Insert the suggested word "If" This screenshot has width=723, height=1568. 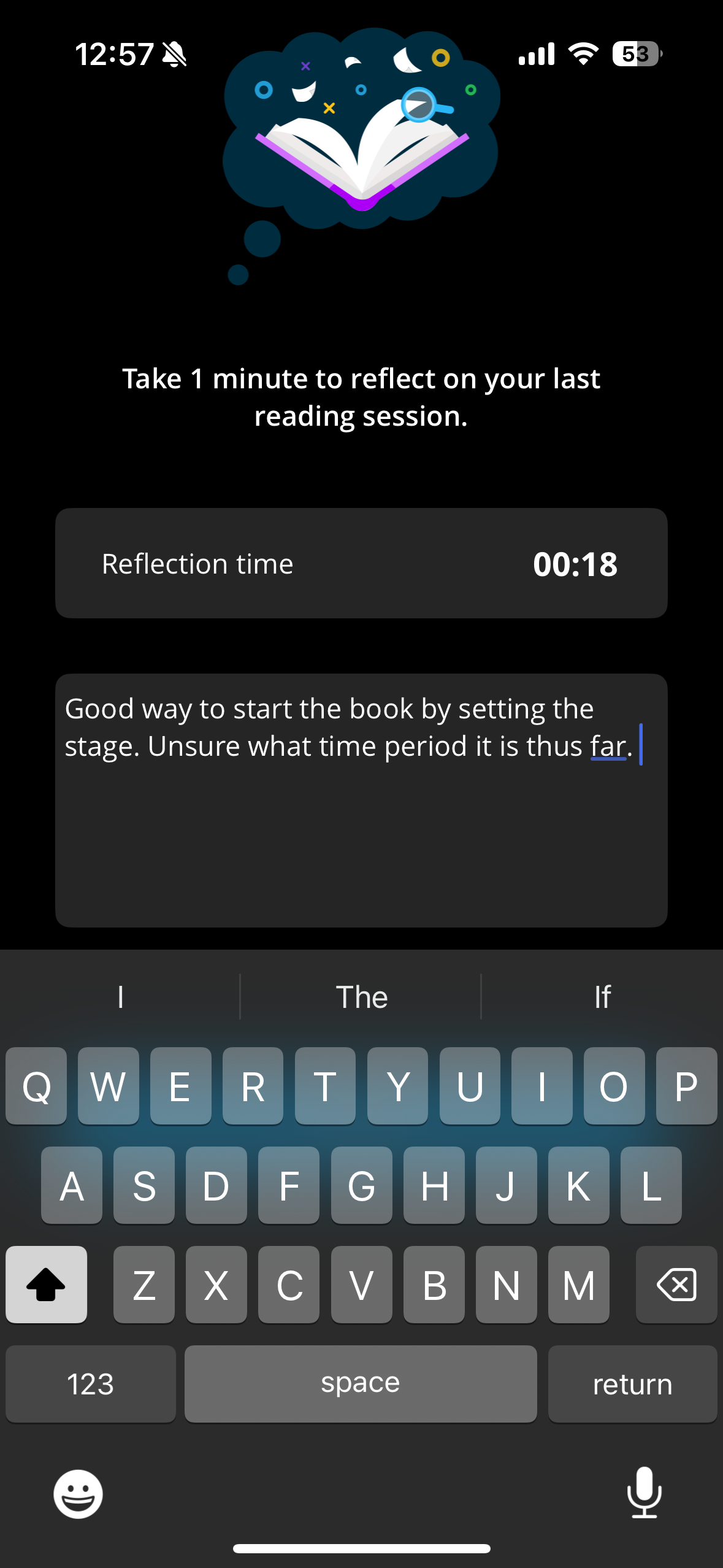click(x=602, y=997)
